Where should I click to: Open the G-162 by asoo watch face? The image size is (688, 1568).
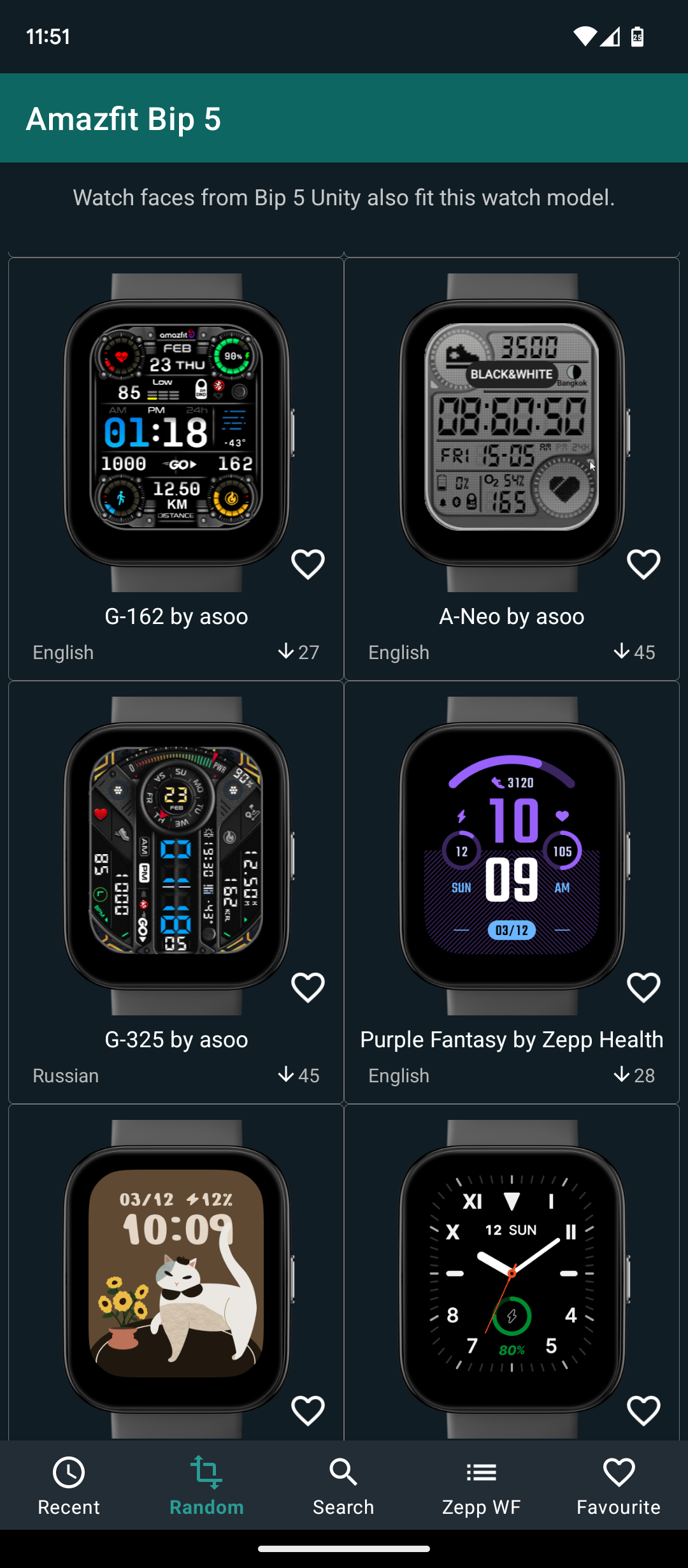(x=176, y=433)
